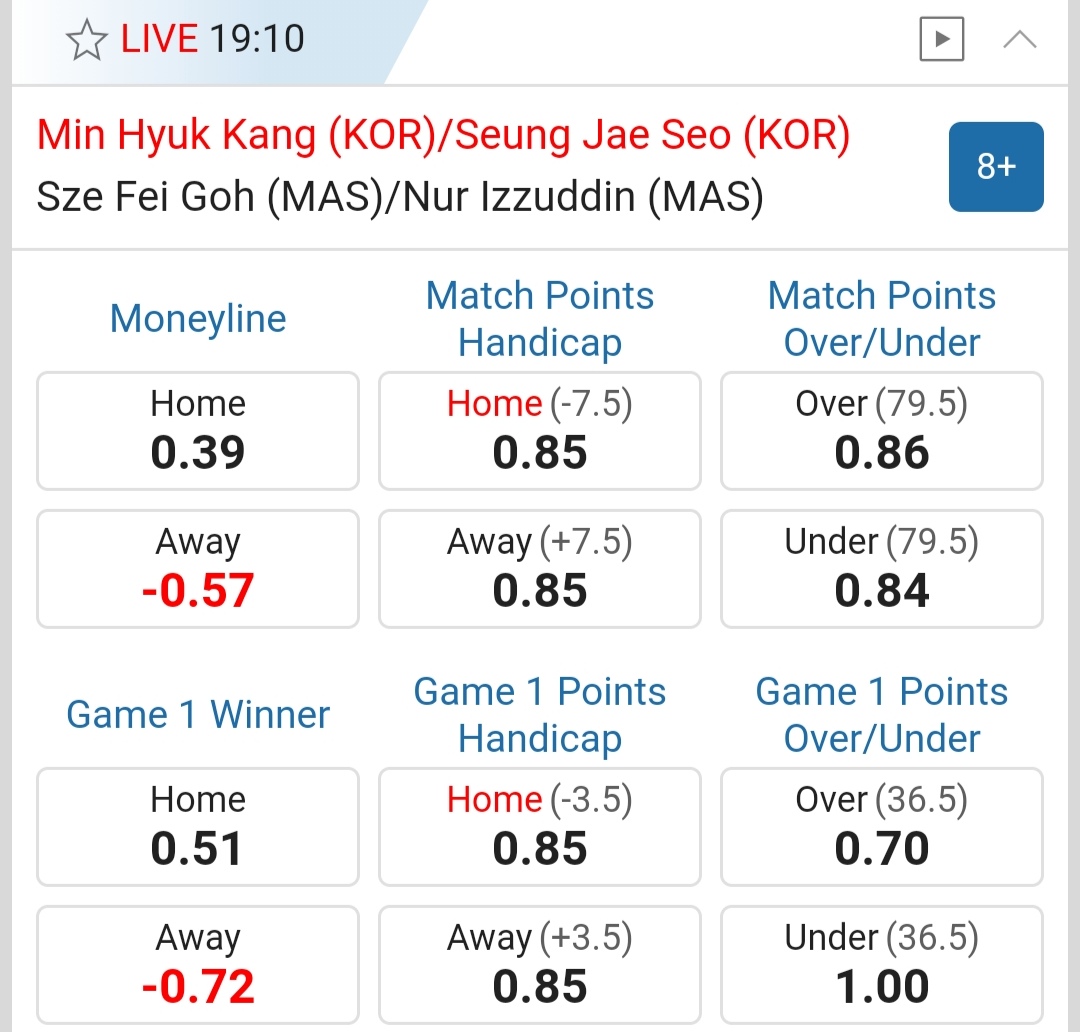Choose Game 1 Points Under (36.5)
The height and width of the screenshot is (1032, 1080).
pyautogui.click(x=881, y=965)
